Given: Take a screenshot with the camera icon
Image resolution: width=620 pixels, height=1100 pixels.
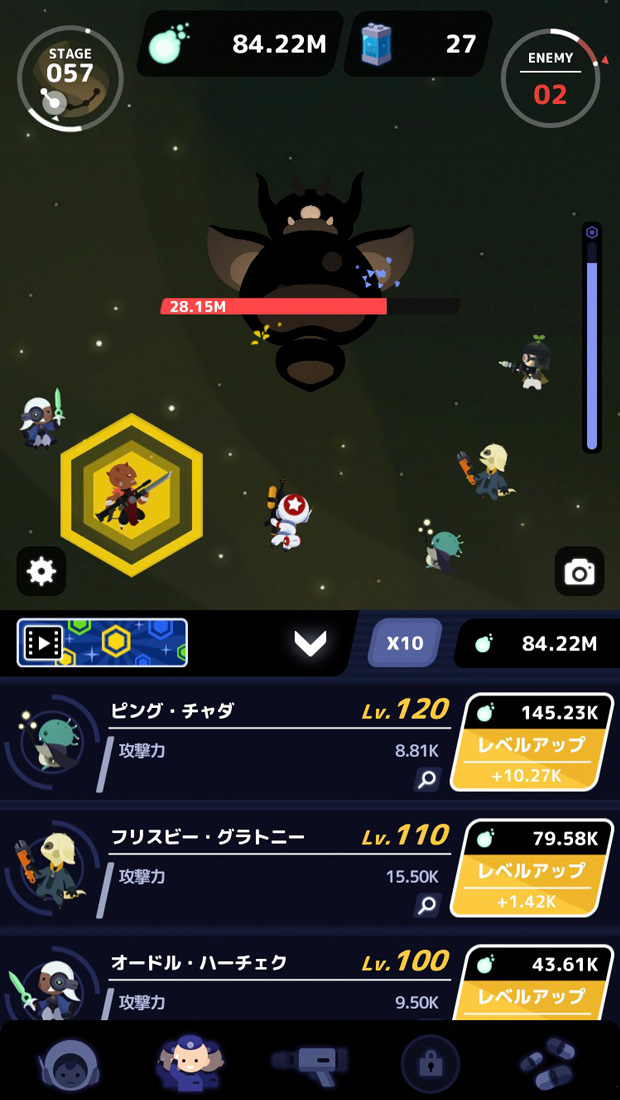Looking at the screenshot, I should (579, 571).
